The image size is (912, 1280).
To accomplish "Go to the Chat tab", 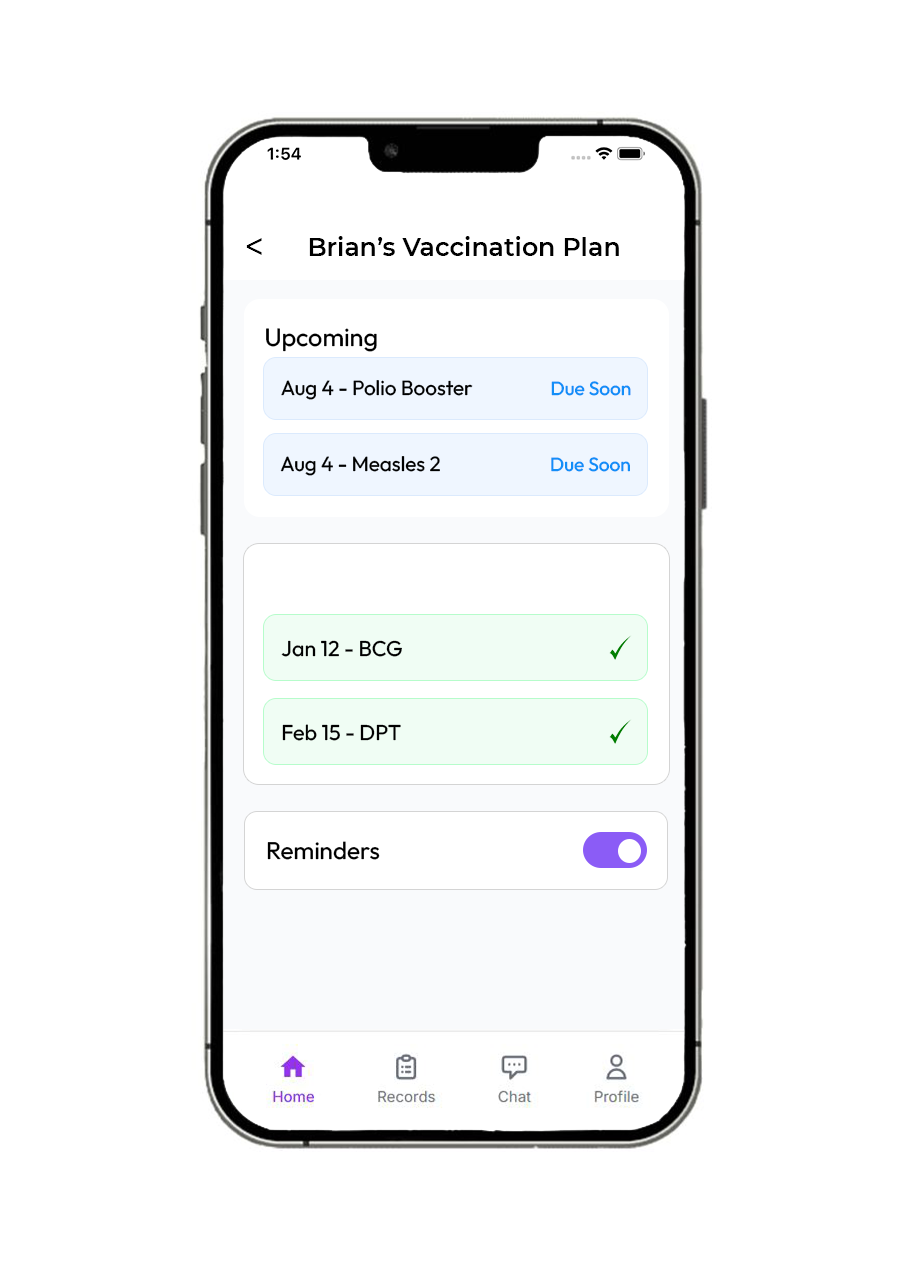I will [514, 1079].
